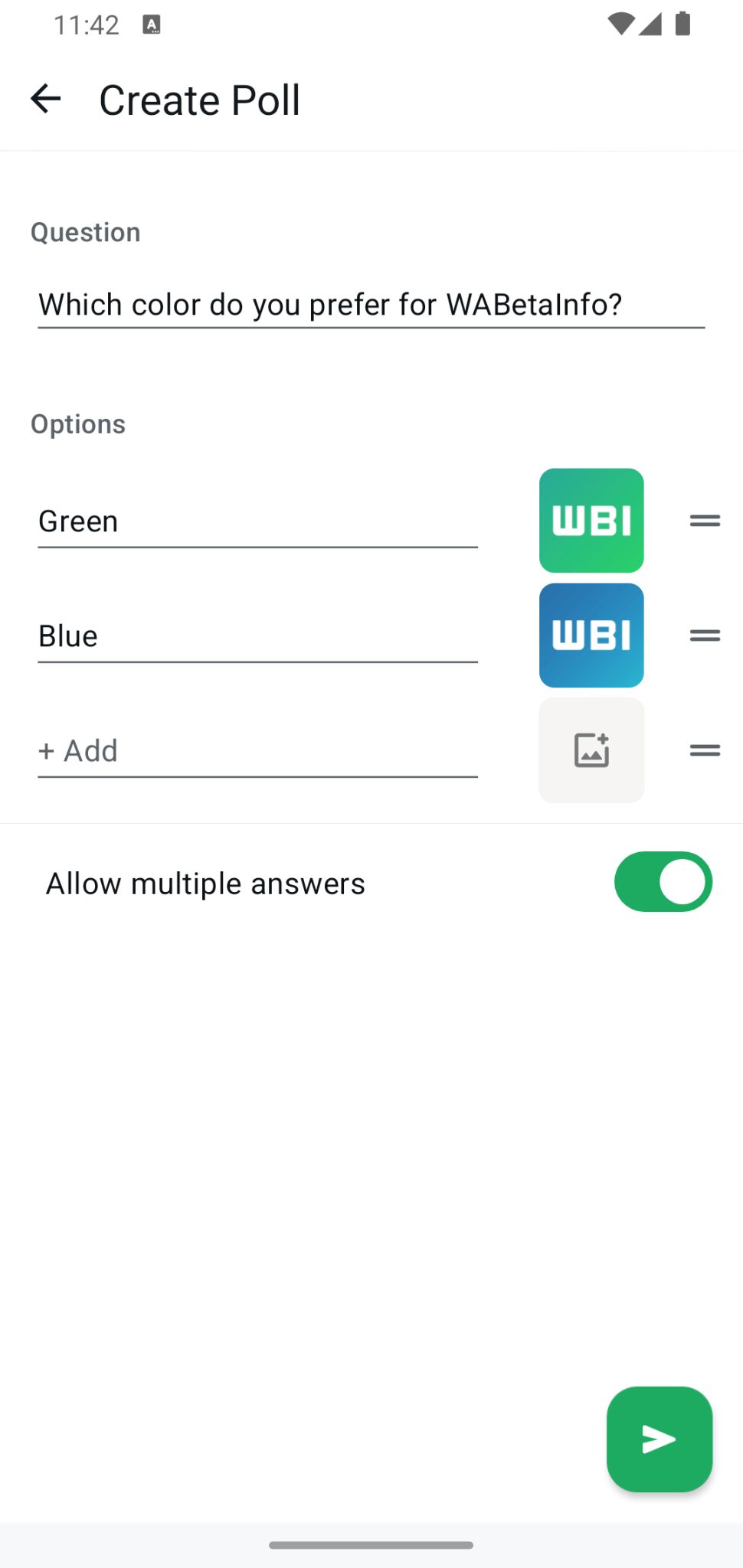Tap the clock showing 11:42

pyautogui.click(x=87, y=24)
